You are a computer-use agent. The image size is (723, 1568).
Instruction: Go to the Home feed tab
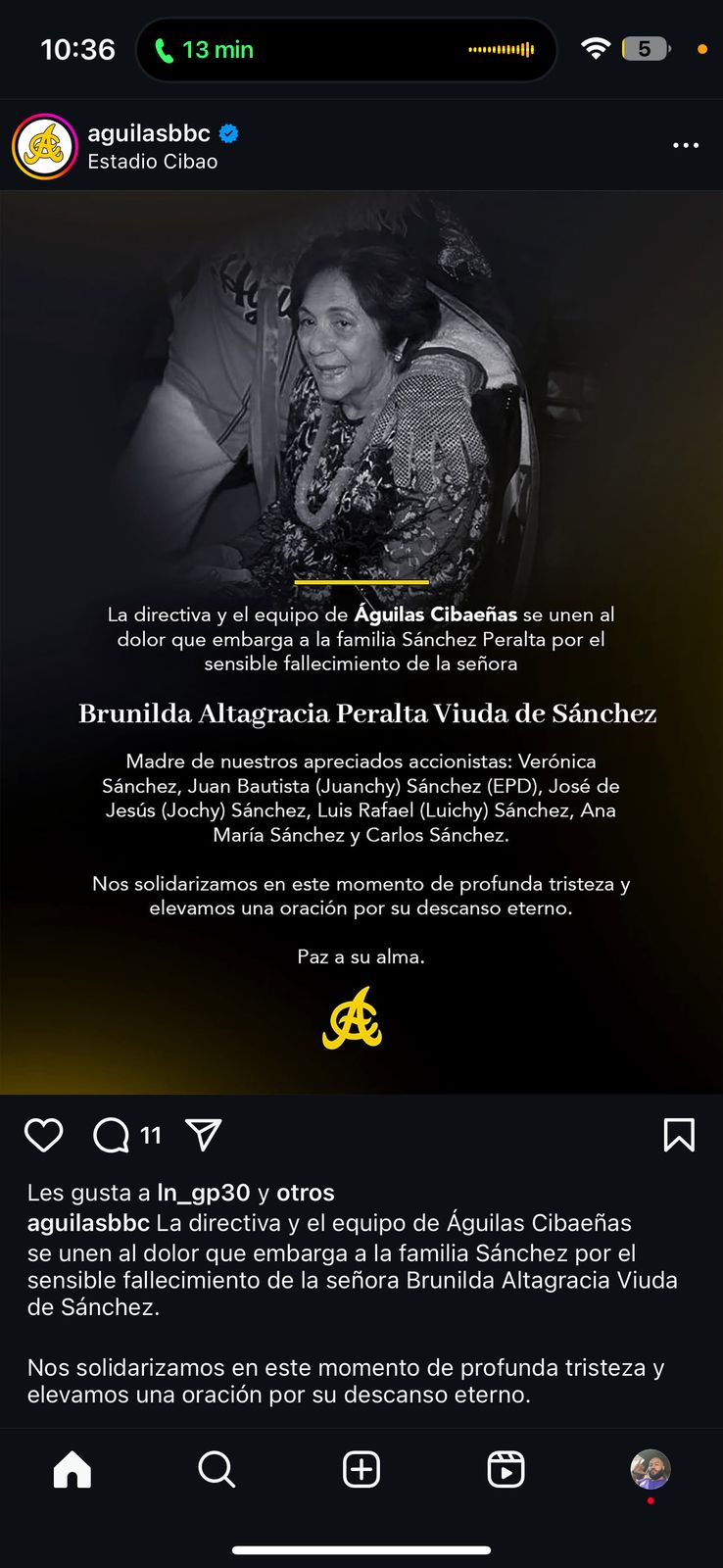click(72, 1469)
